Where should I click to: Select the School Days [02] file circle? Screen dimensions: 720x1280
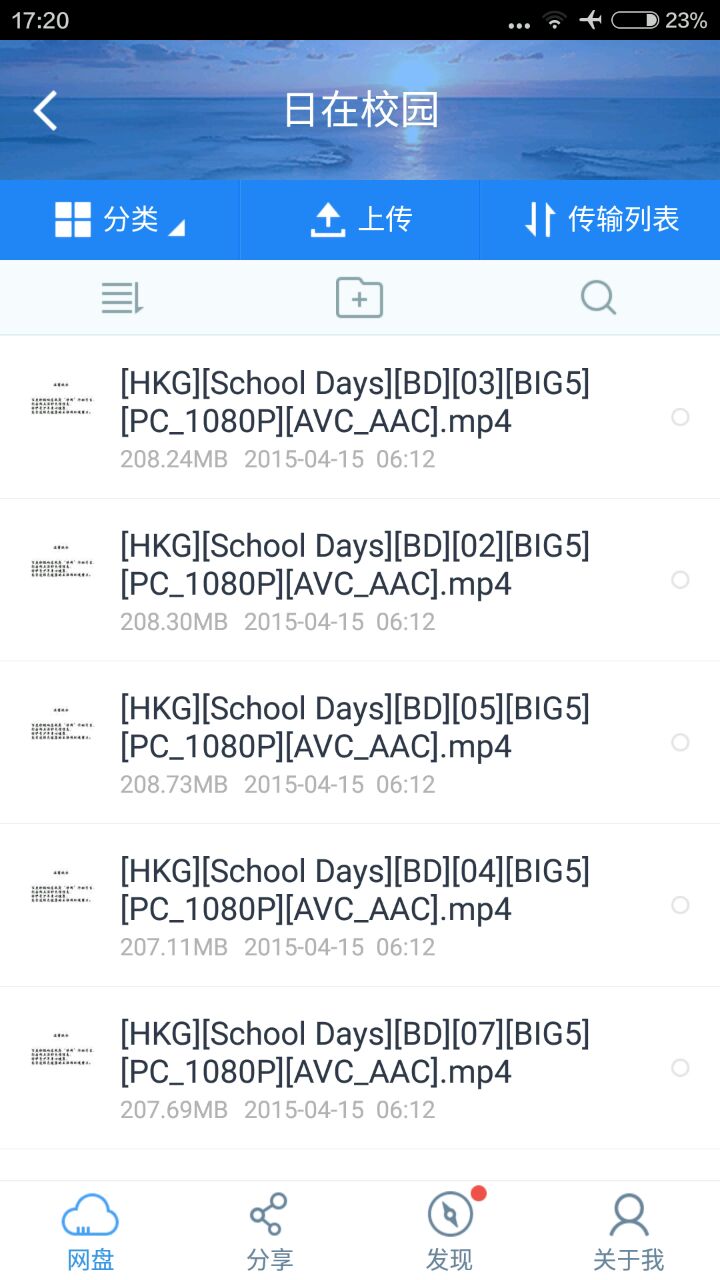click(x=680, y=580)
